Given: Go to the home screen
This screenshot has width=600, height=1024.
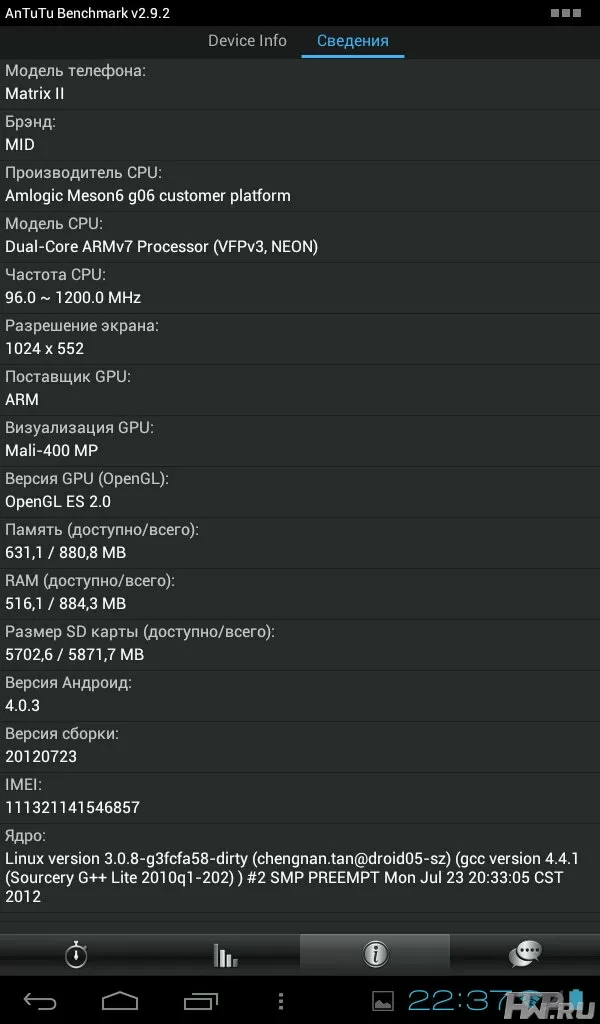Looking at the screenshot, I should pyautogui.click(x=120, y=1000).
